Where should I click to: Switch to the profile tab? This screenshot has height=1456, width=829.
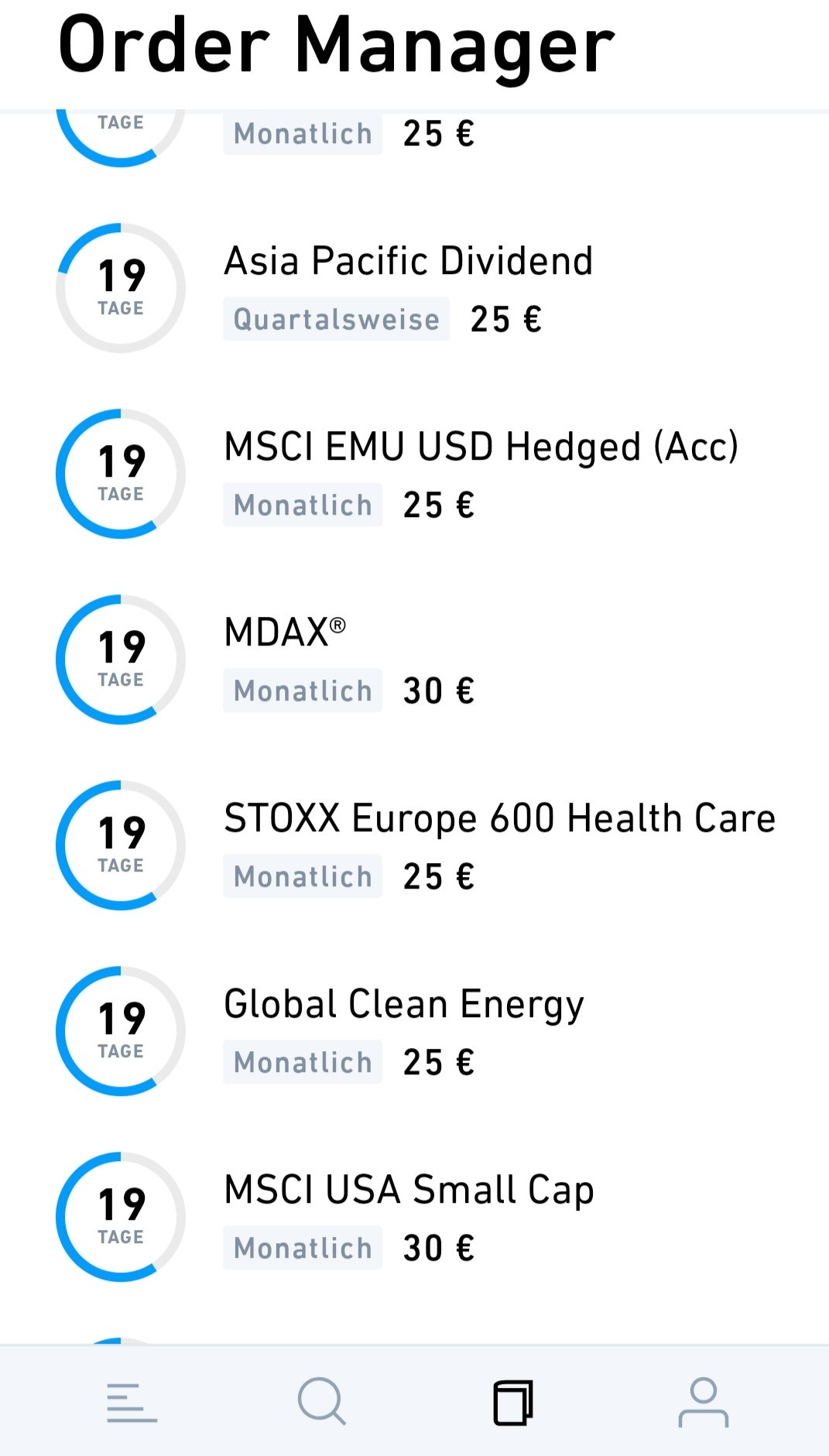[x=703, y=1402]
